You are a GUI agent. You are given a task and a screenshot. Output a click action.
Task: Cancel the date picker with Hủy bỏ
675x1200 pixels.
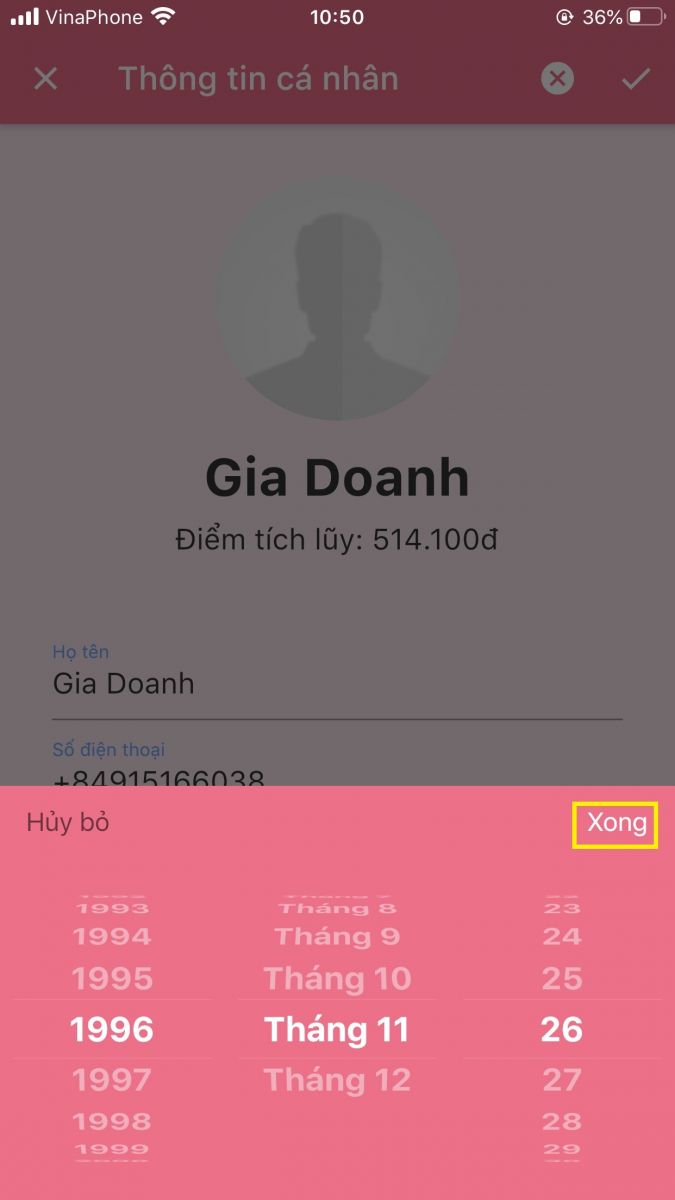coord(68,823)
